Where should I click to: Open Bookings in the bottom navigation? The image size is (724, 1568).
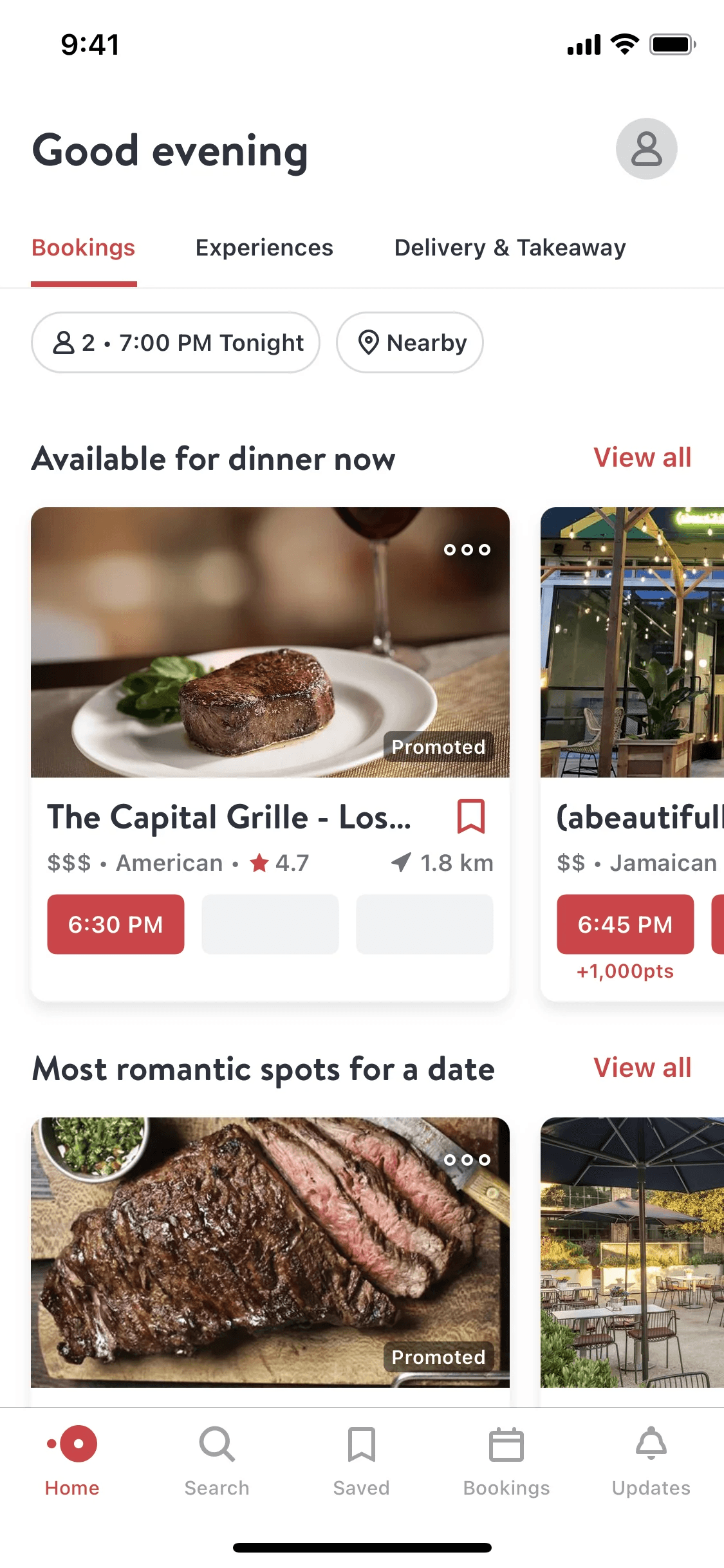[506, 1460]
